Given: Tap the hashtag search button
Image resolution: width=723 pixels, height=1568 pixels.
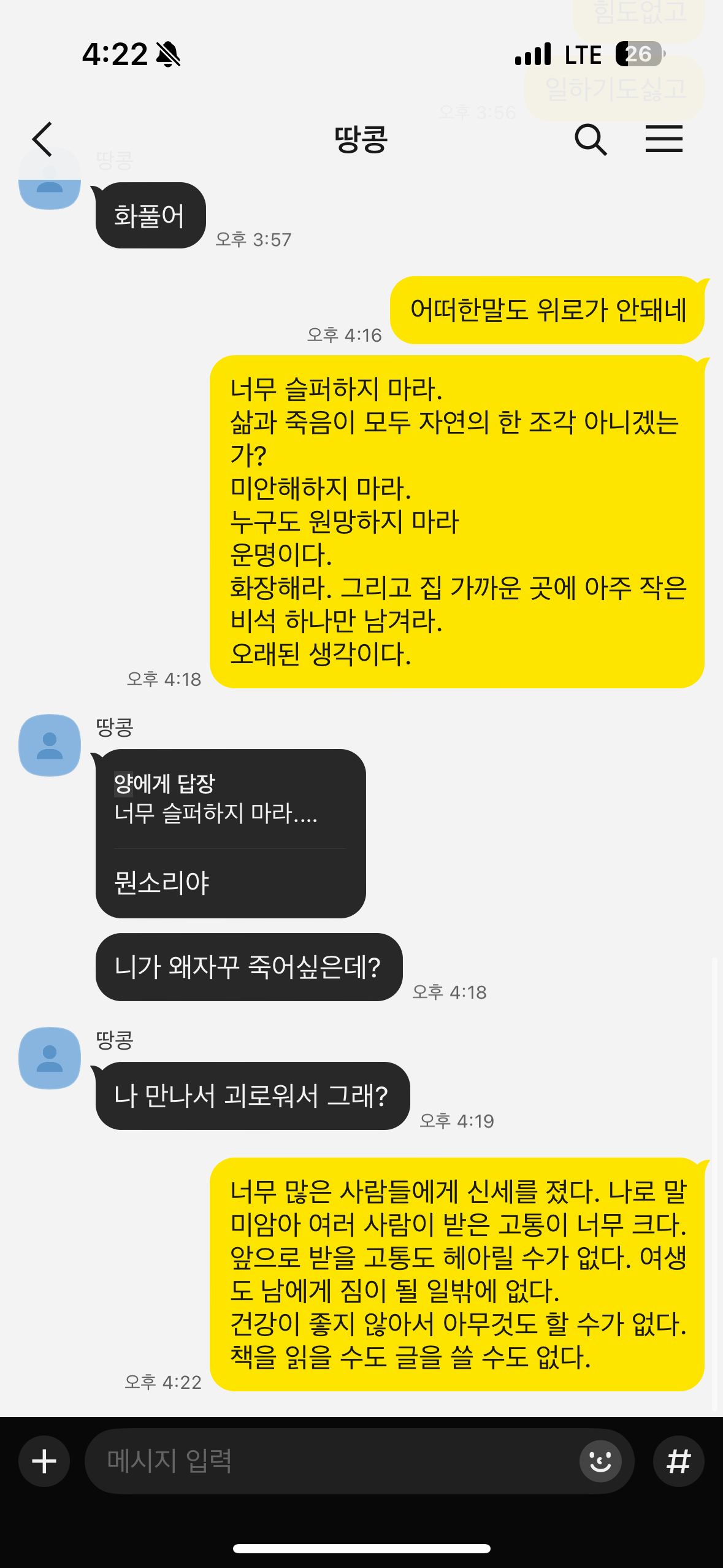Looking at the screenshot, I should [678, 1461].
